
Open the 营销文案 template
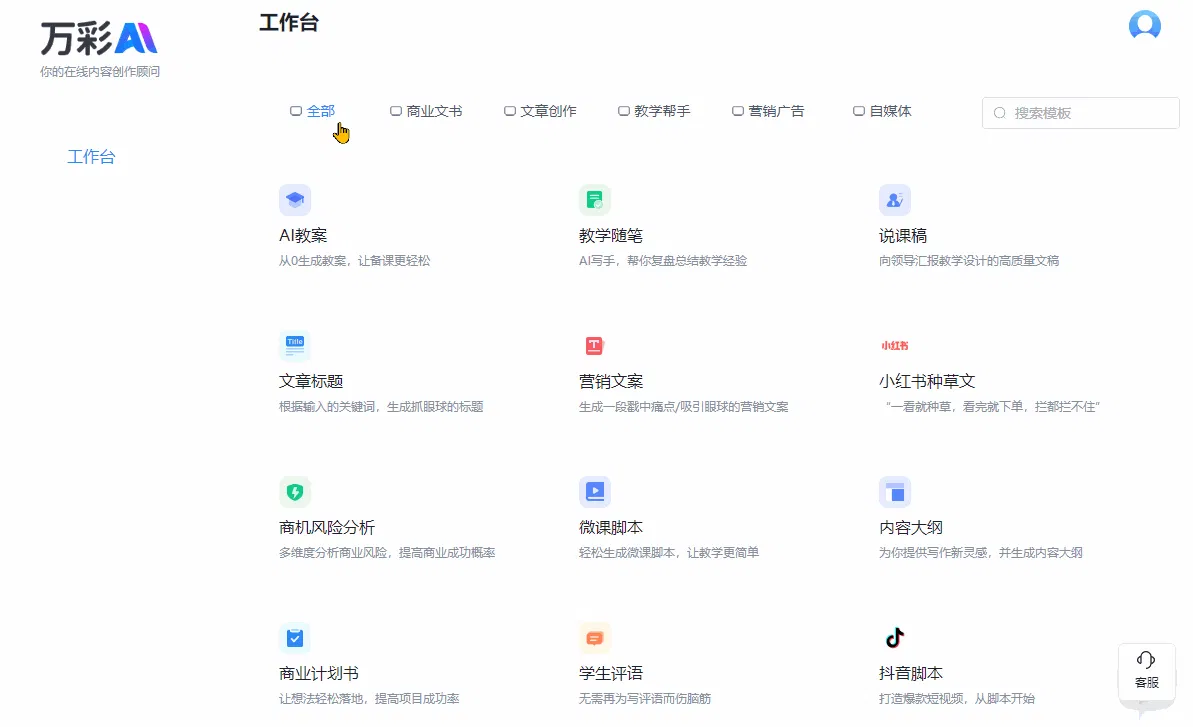point(610,381)
